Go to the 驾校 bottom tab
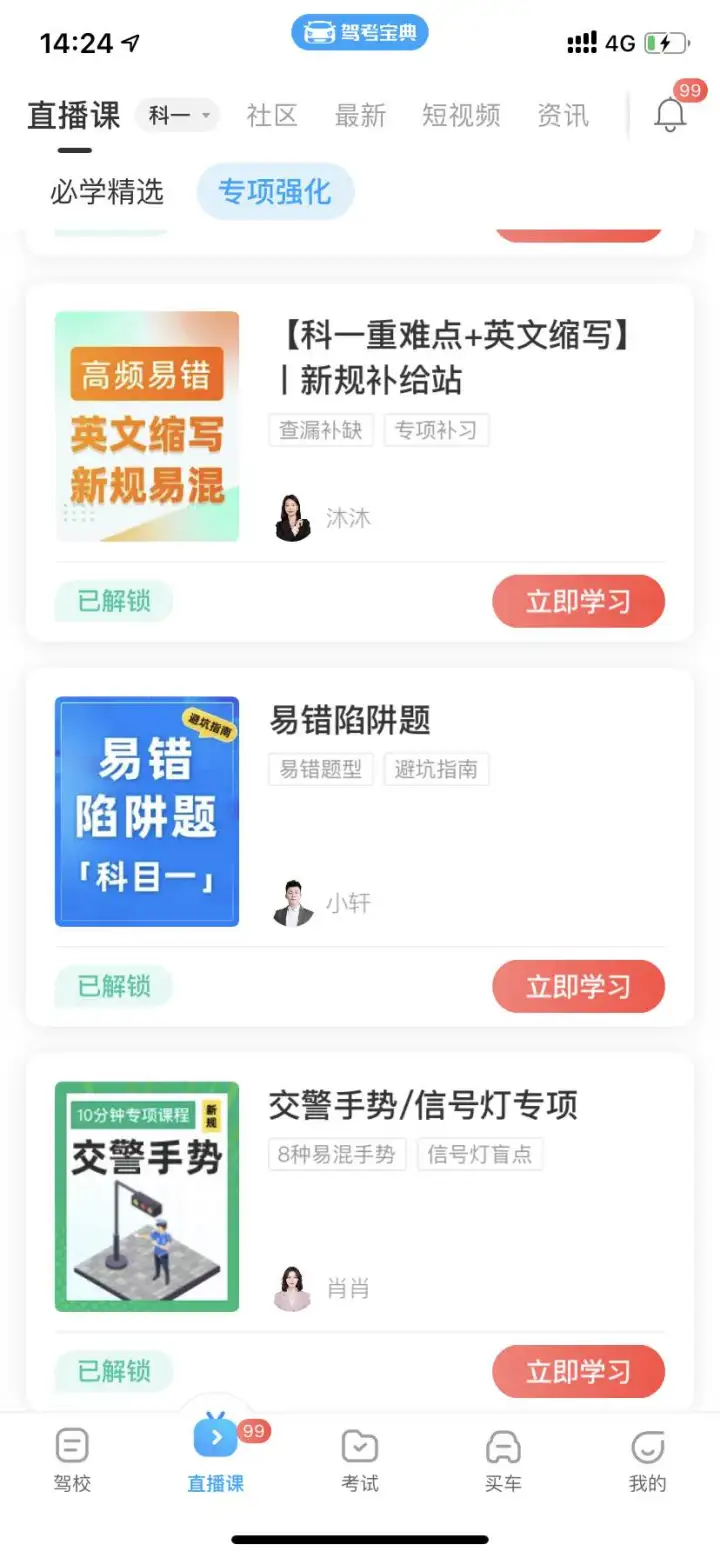Screen dimensions: 720x1558 point(72,1460)
